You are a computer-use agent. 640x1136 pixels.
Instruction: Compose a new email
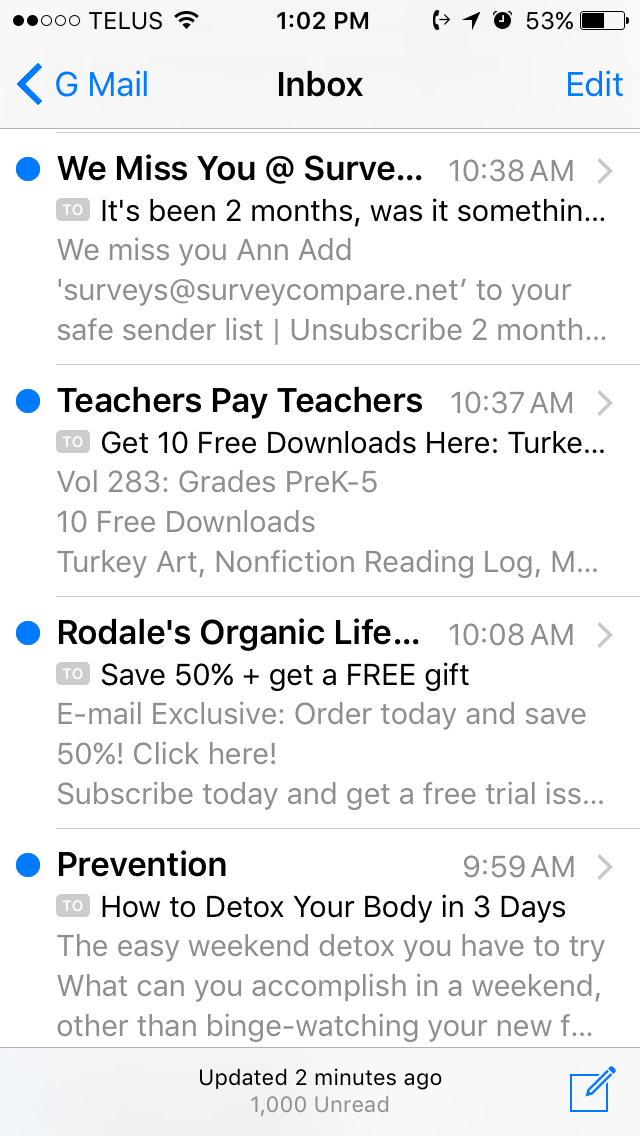(592, 1090)
